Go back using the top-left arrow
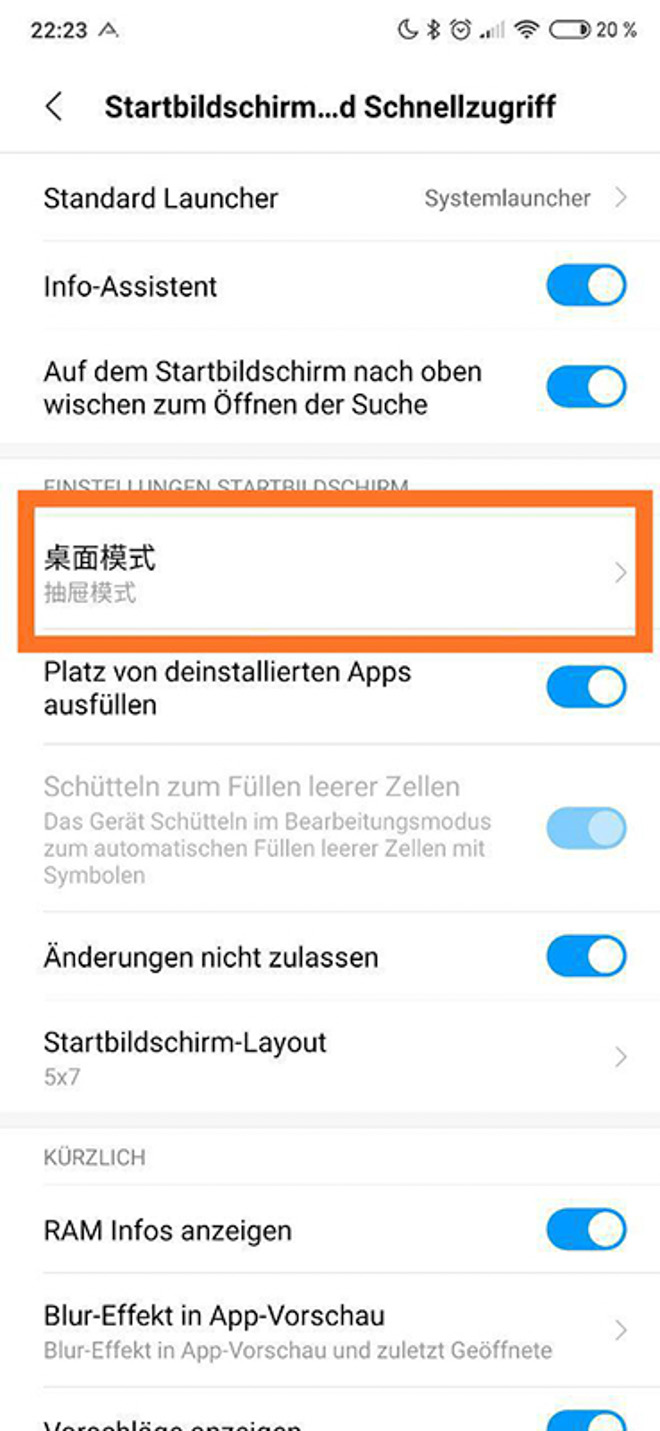Viewport: 660px width, 1431px height. coord(55,106)
